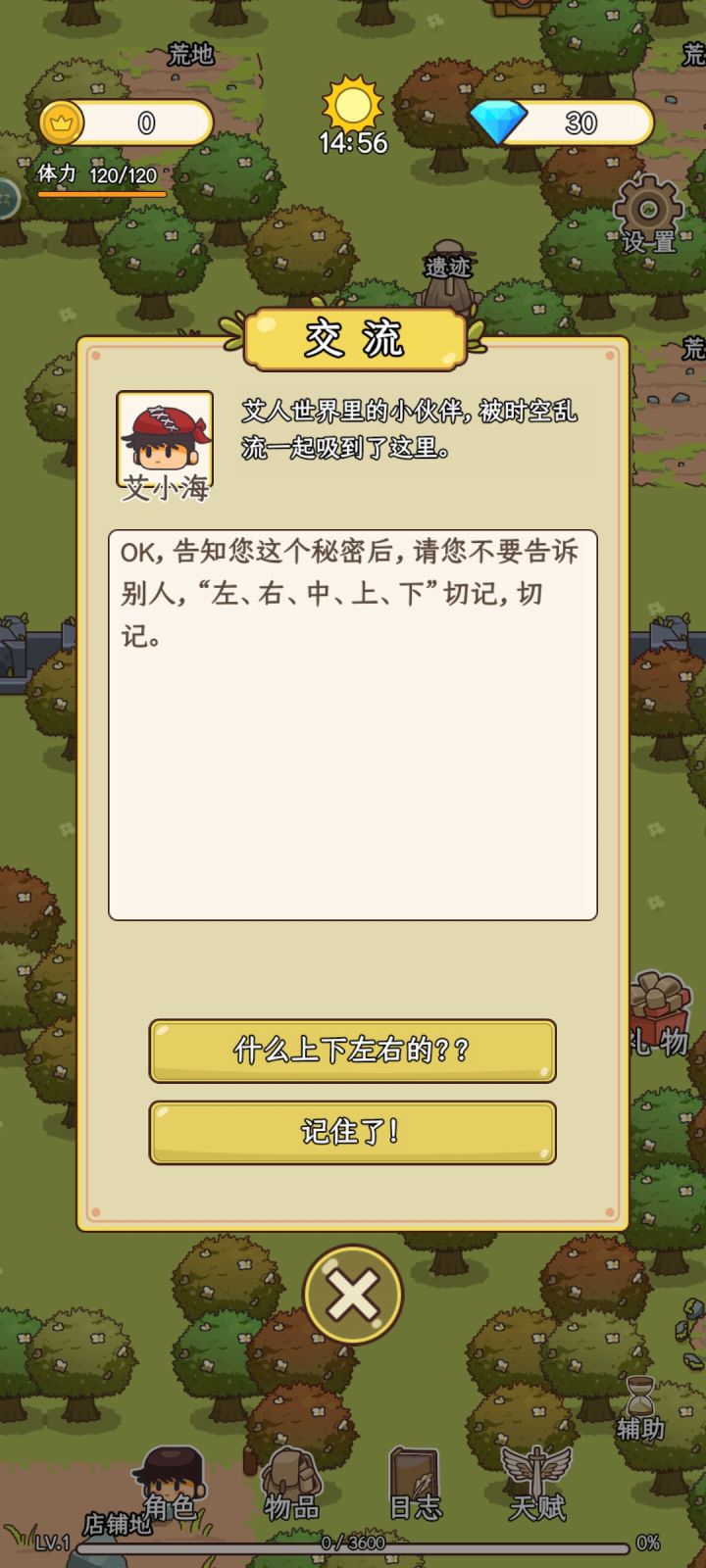Screen dimensions: 706x1568
Task: Select the "记住了!" response
Action: [x=351, y=1131]
